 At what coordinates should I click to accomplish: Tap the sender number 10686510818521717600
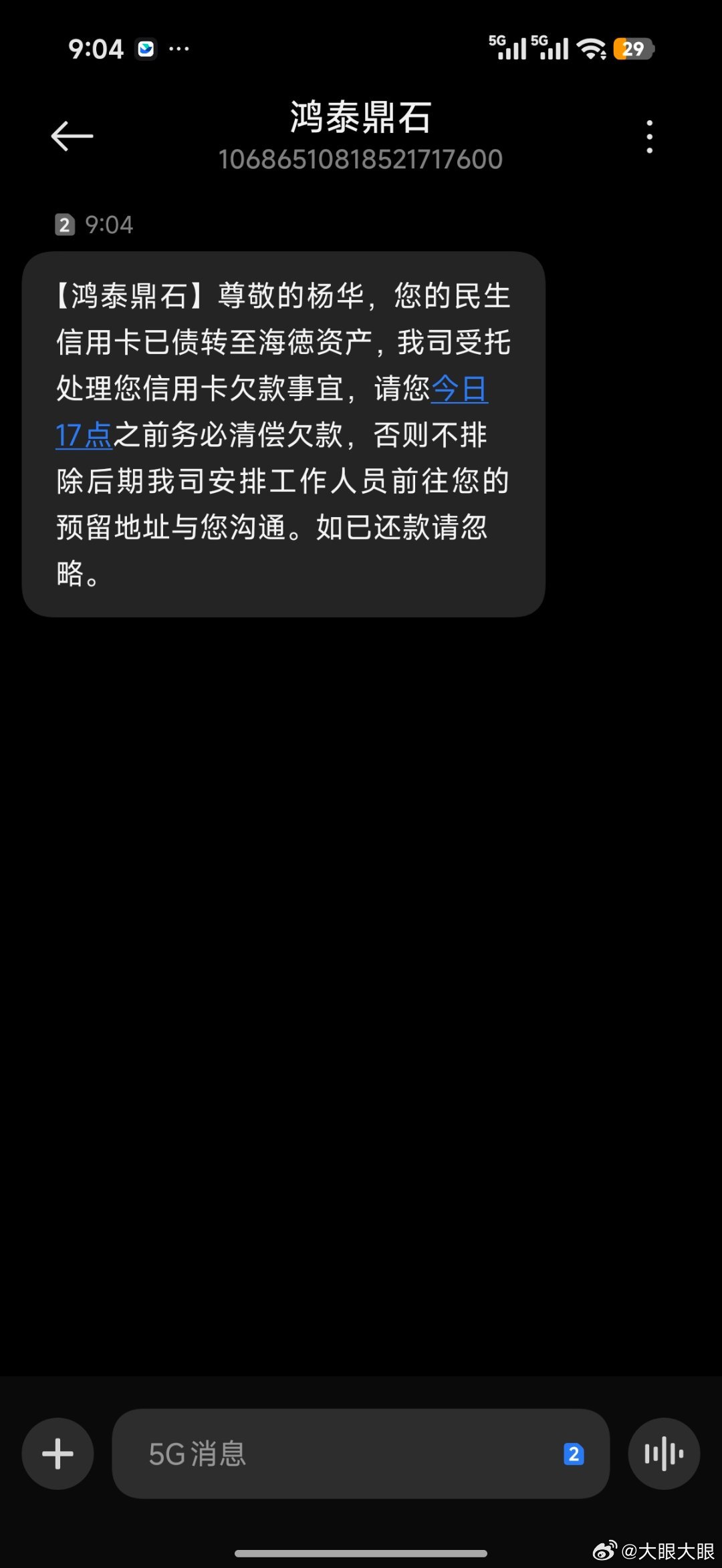361,159
